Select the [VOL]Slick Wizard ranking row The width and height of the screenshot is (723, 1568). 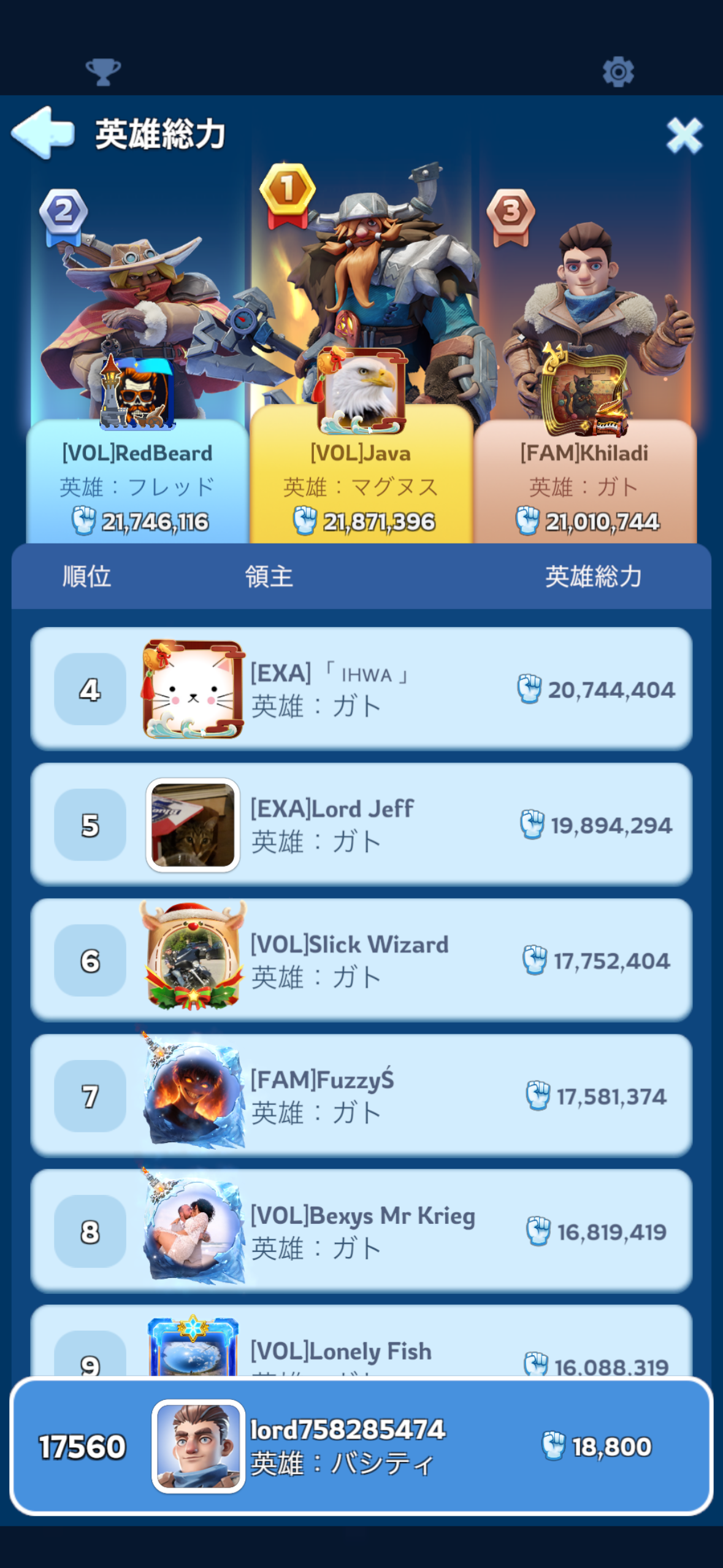361,960
